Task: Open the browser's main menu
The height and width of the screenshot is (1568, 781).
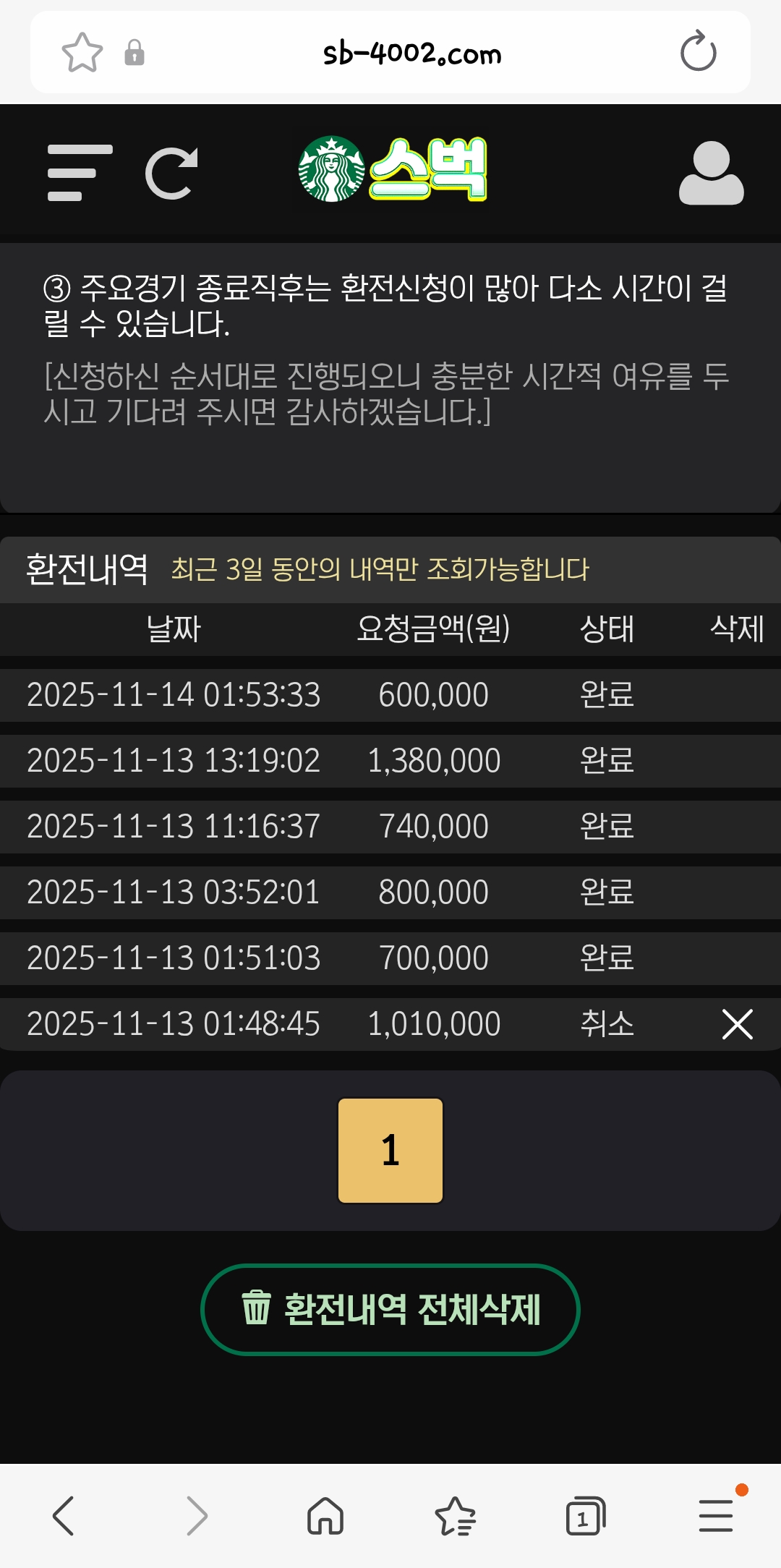Action: [716, 1515]
